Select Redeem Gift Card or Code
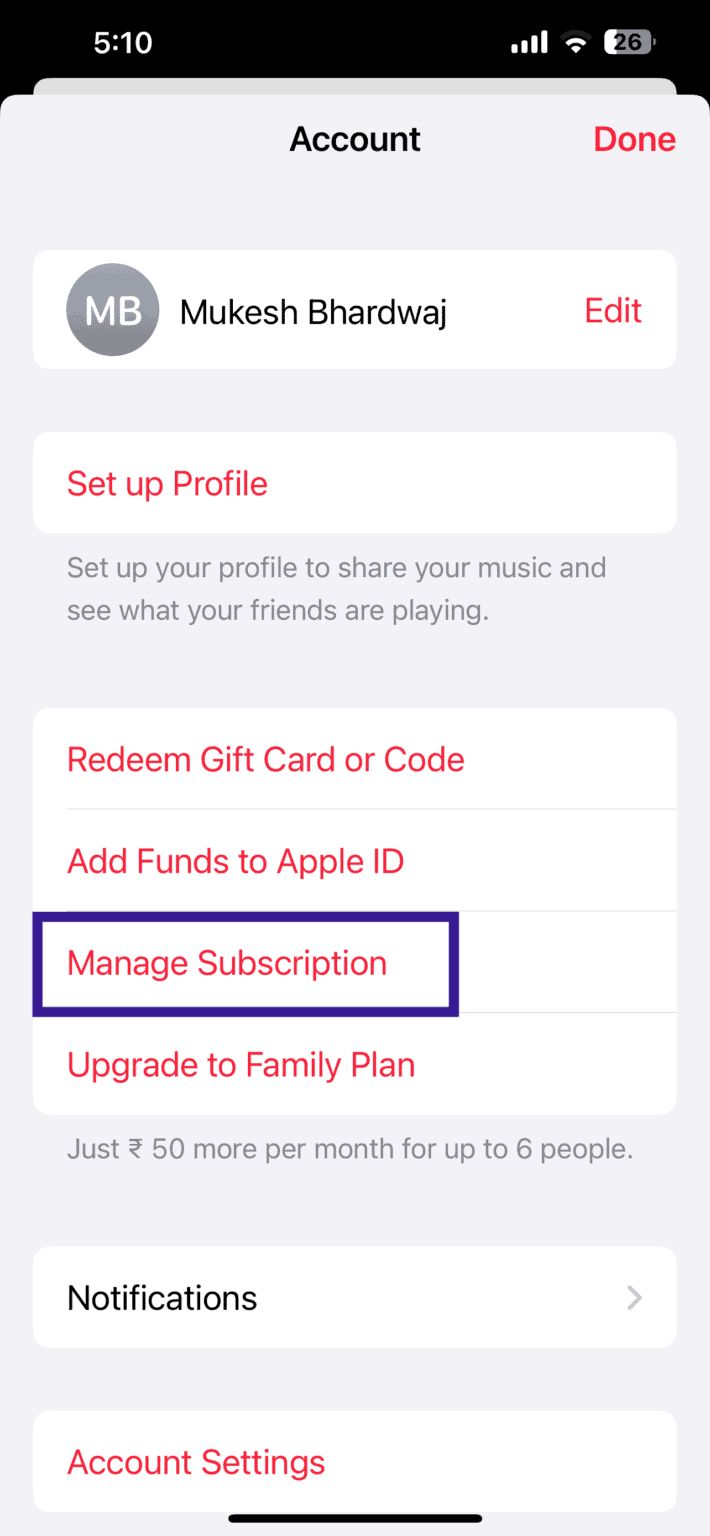The width and height of the screenshot is (710, 1536). coord(265,760)
